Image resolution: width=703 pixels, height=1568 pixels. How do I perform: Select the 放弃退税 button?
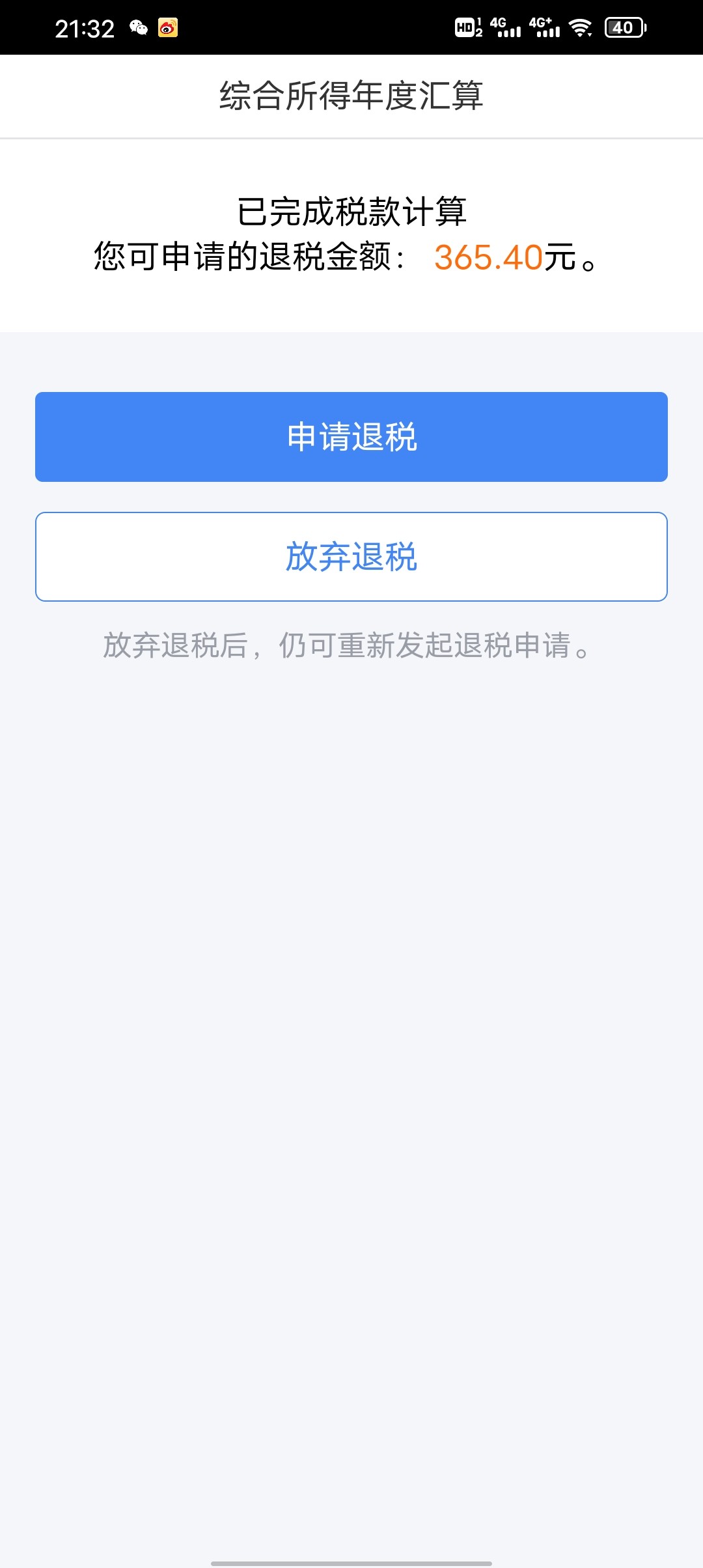click(351, 557)
